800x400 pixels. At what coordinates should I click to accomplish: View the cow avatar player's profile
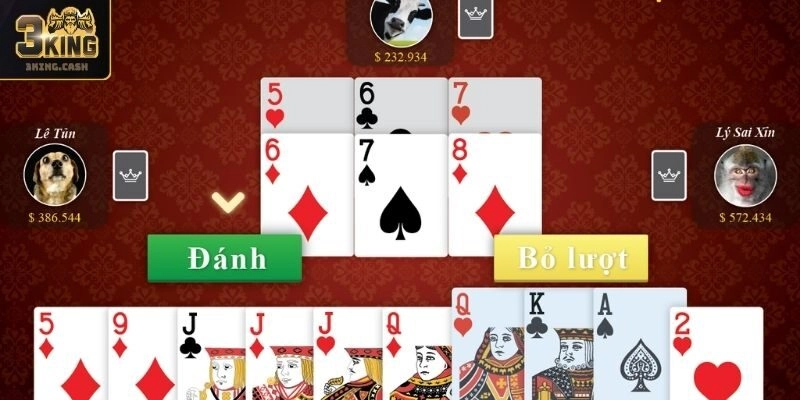[x=400, y=19]
